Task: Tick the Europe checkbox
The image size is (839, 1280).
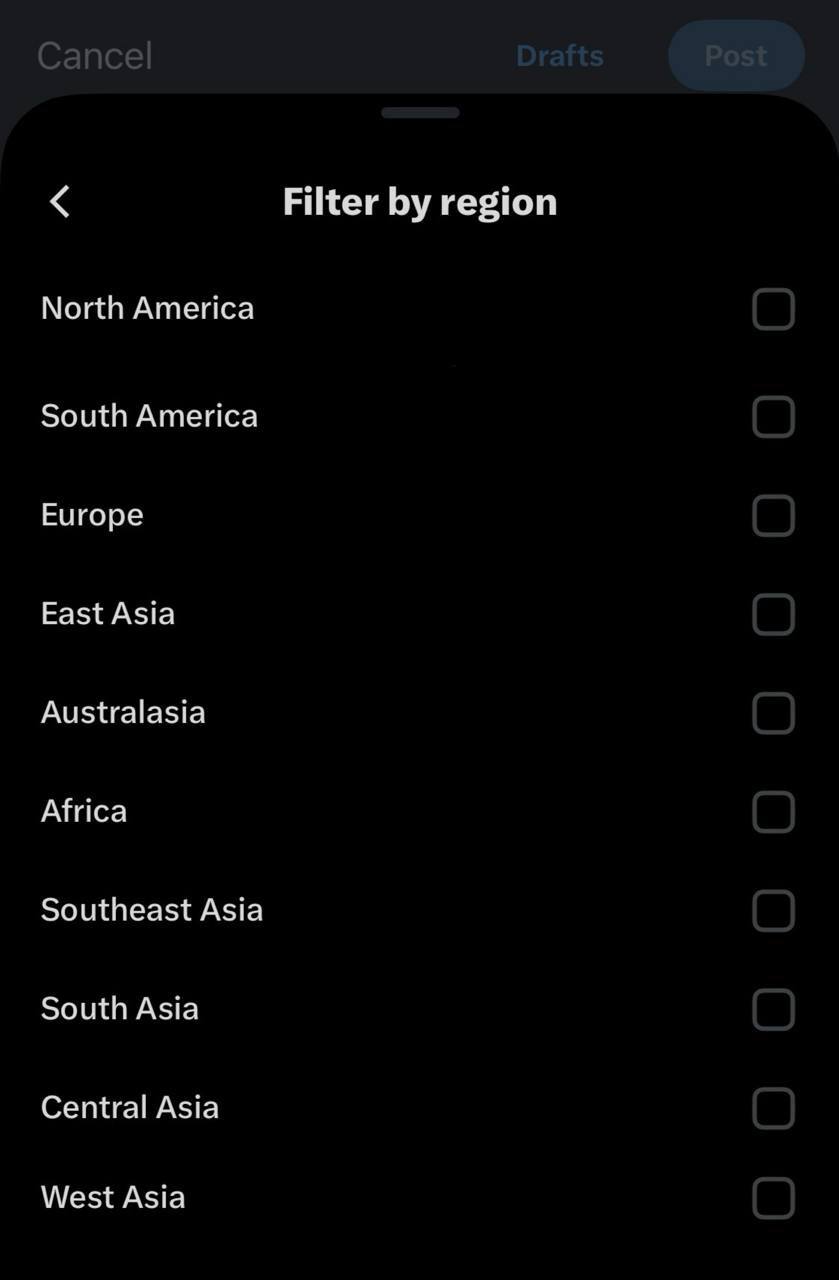Action: point(773,516)
